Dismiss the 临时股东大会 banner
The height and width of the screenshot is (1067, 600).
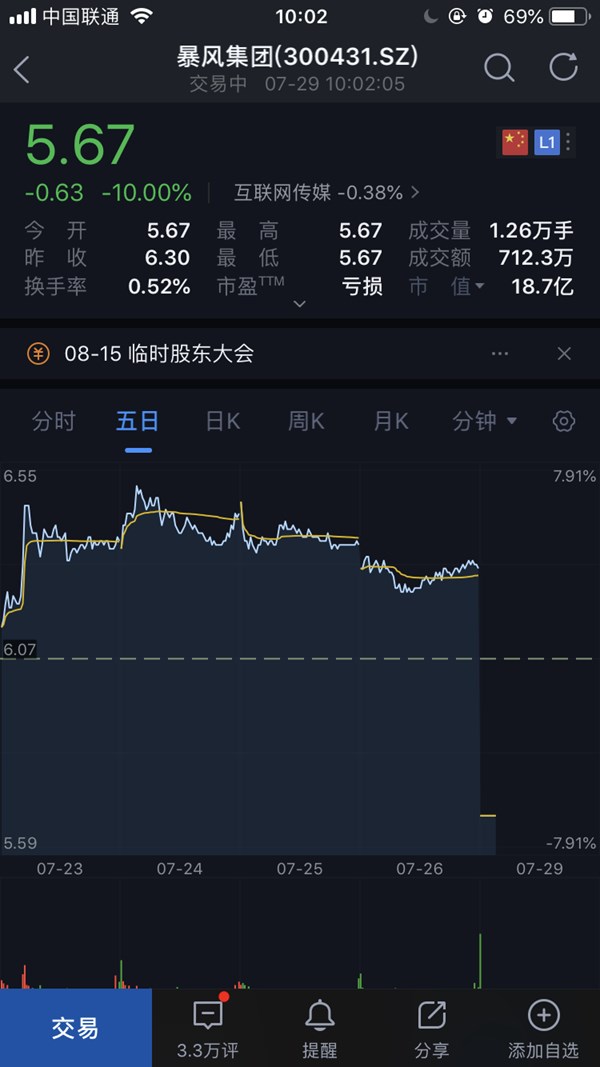(564, 353)
